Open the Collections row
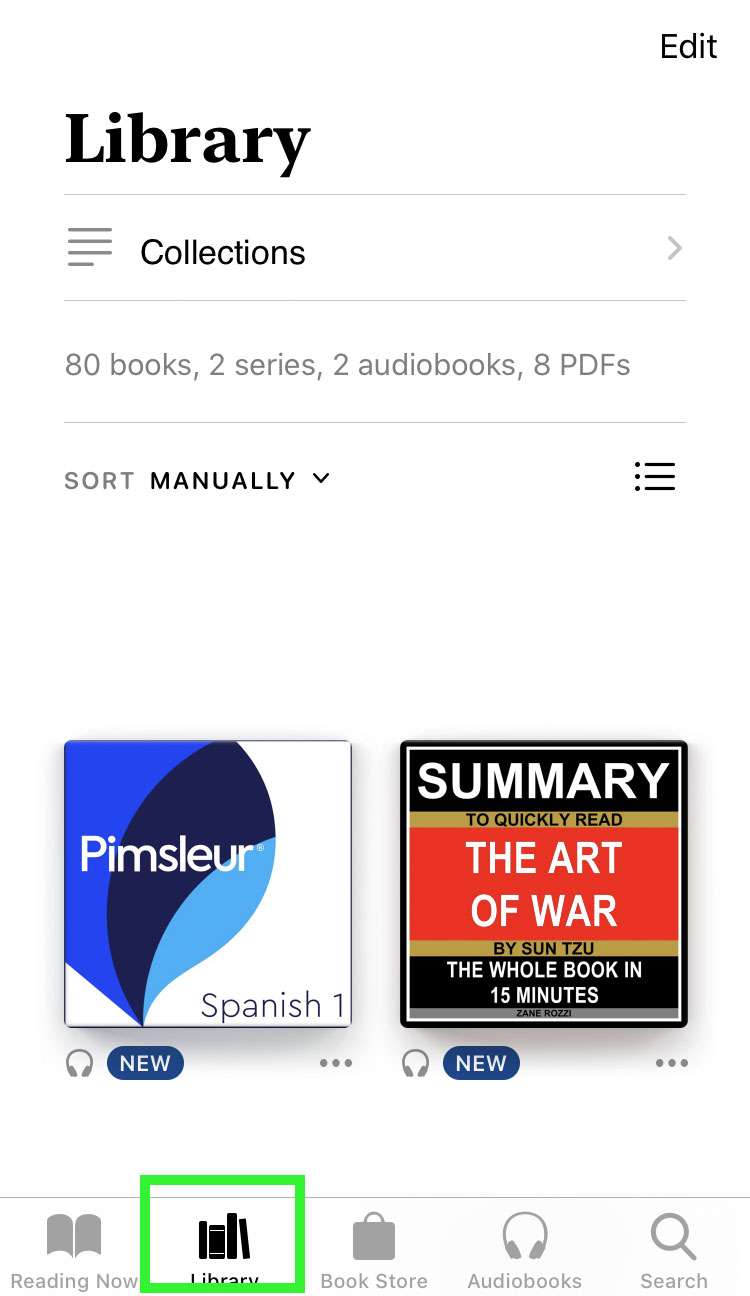This screenshot has height=1296, width=750. click(x=374, y=251)
